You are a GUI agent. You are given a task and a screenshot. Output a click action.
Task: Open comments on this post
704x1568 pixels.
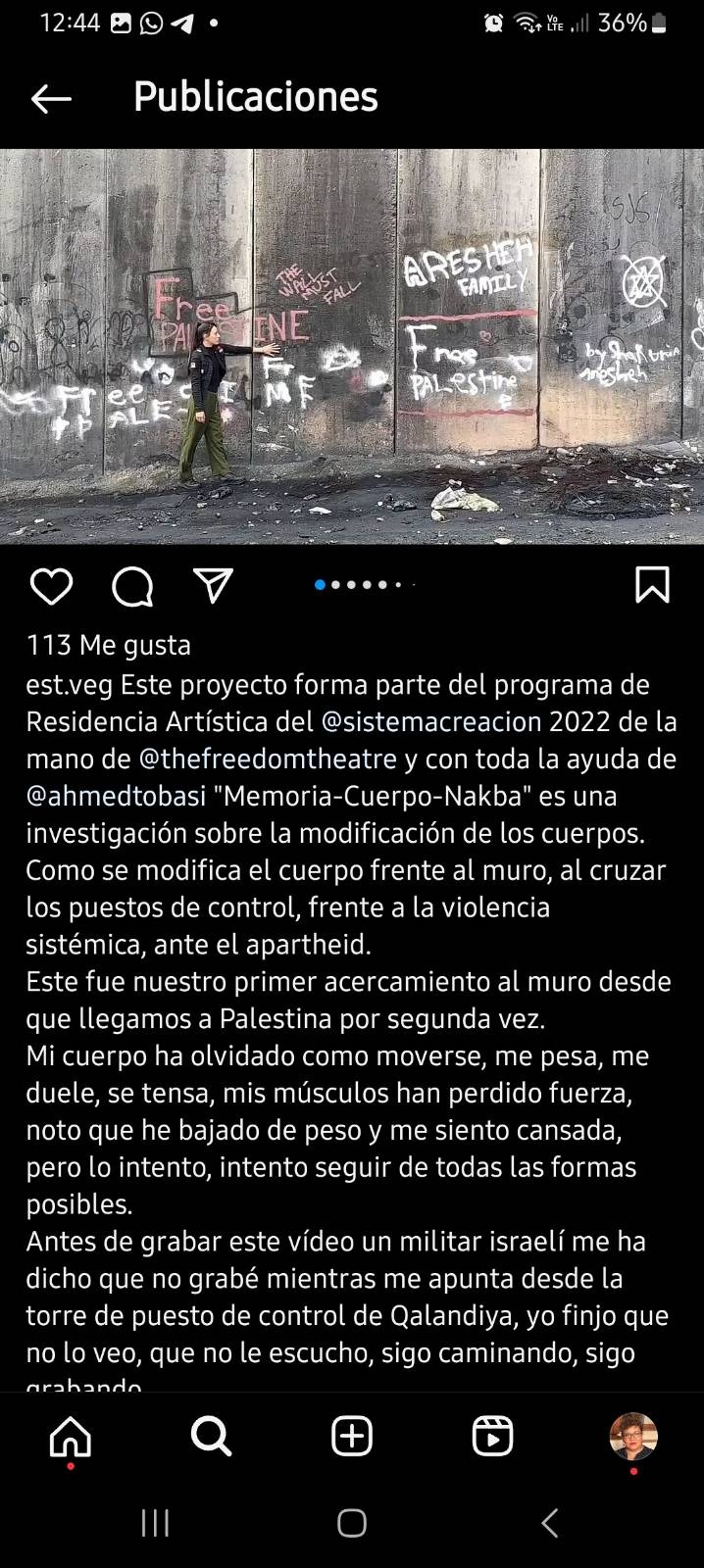pos(132,586)
